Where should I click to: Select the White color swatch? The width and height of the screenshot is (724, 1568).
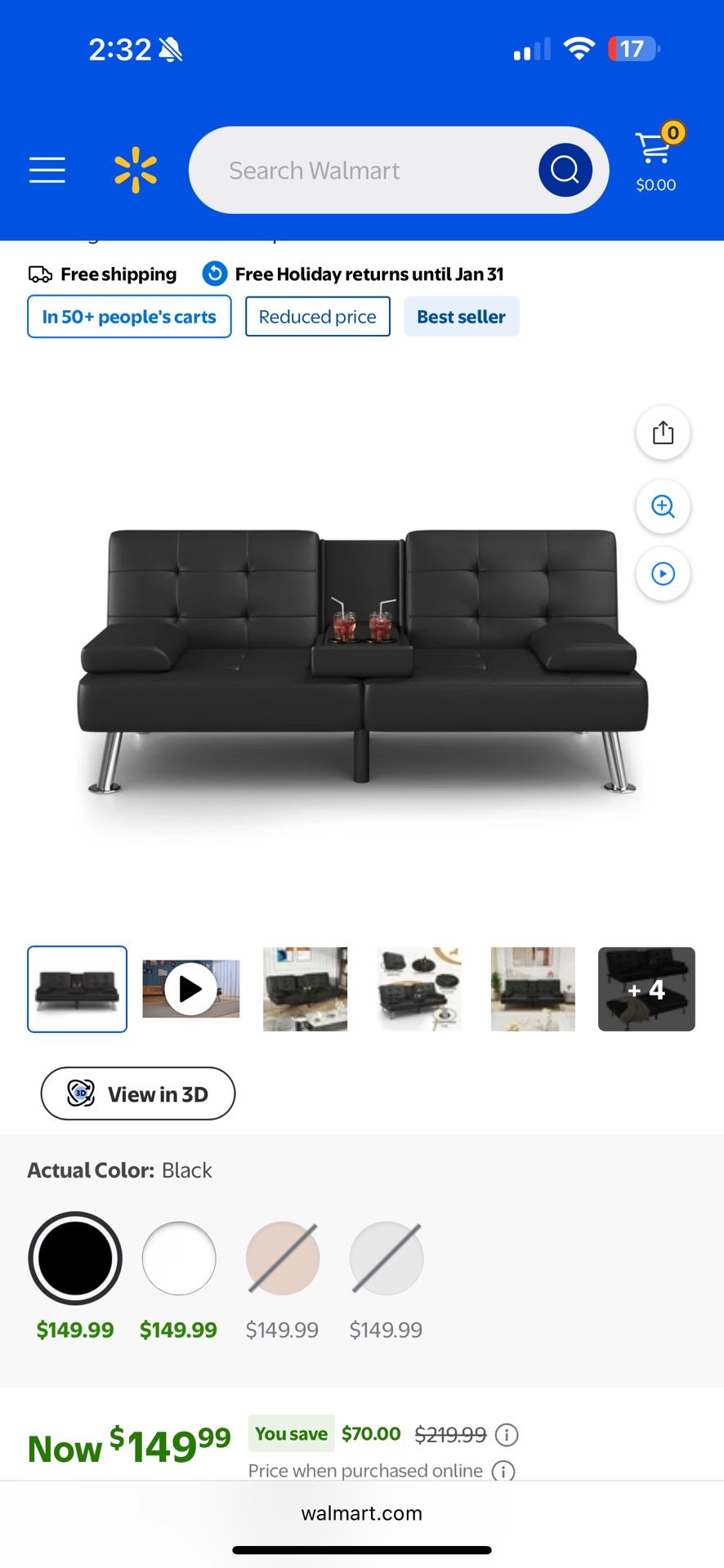(x=179, y=1258)
